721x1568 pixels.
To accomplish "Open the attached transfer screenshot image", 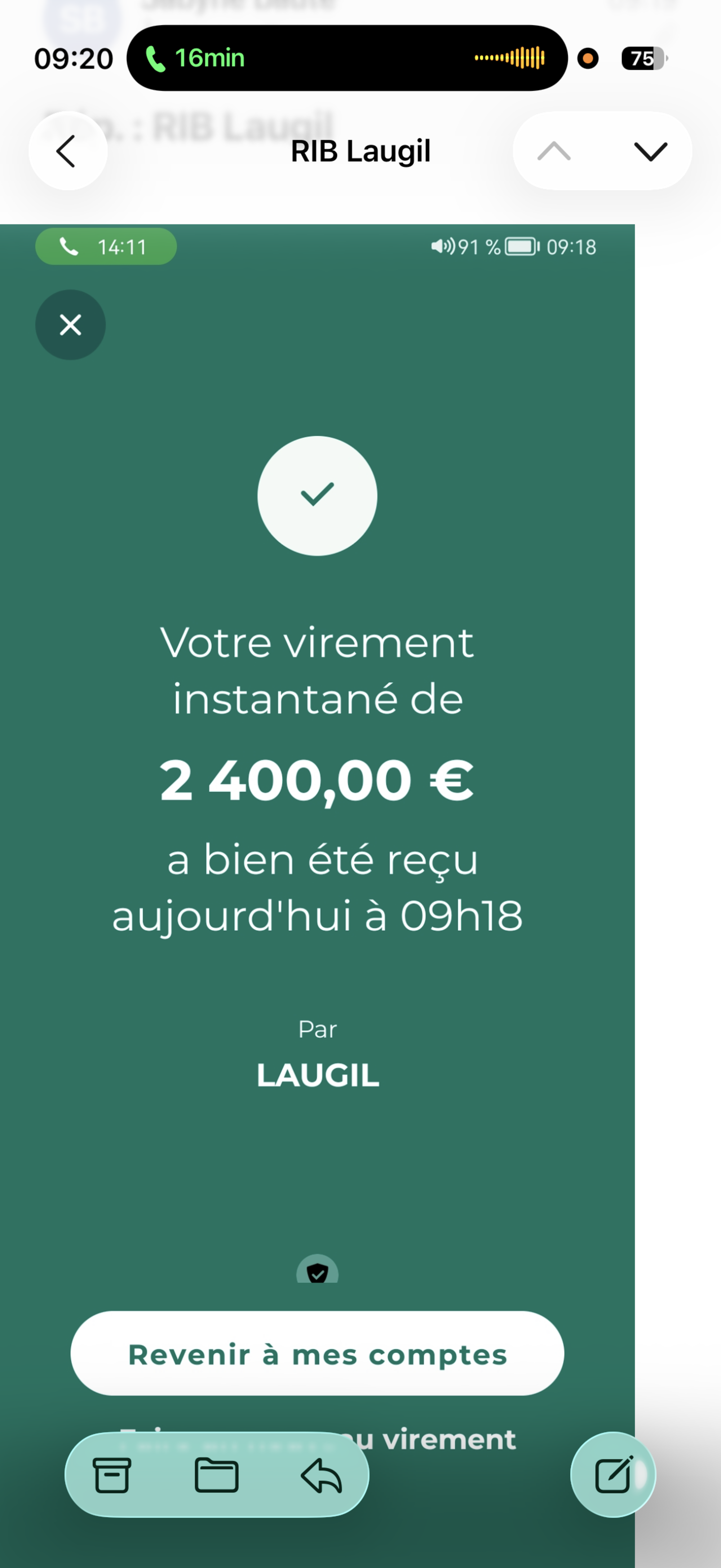I will coord(317,791).
